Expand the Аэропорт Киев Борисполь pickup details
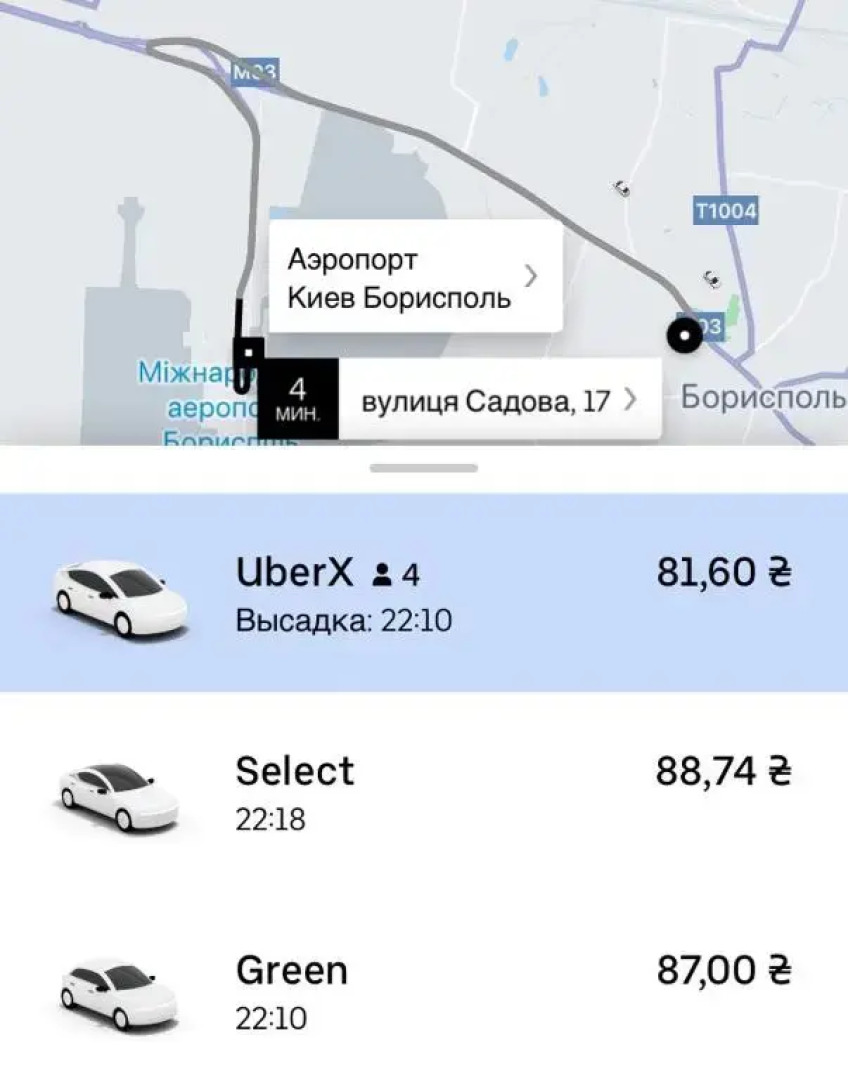The width and height of the screenshot is (848, 1080). [413, 275]
